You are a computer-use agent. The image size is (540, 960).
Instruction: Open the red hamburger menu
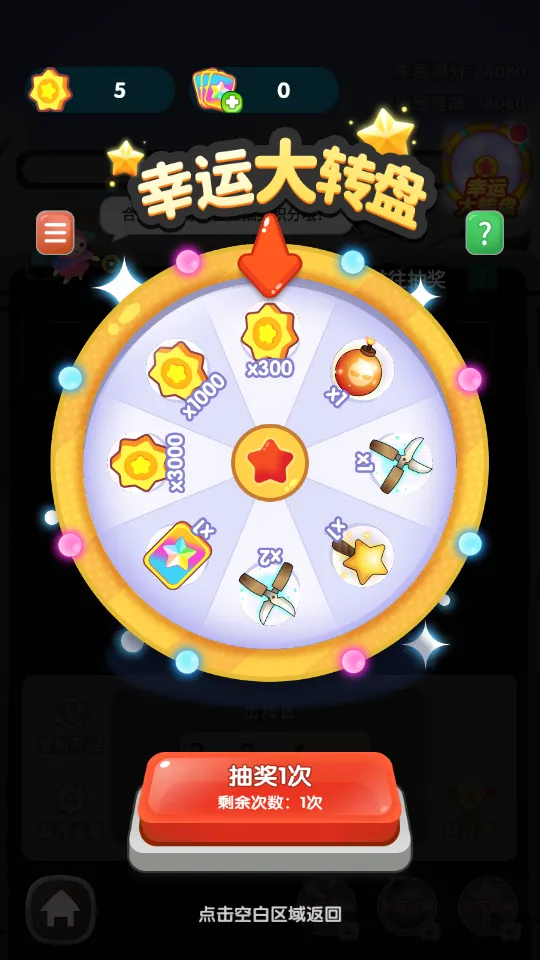click(x=55, y=233)
